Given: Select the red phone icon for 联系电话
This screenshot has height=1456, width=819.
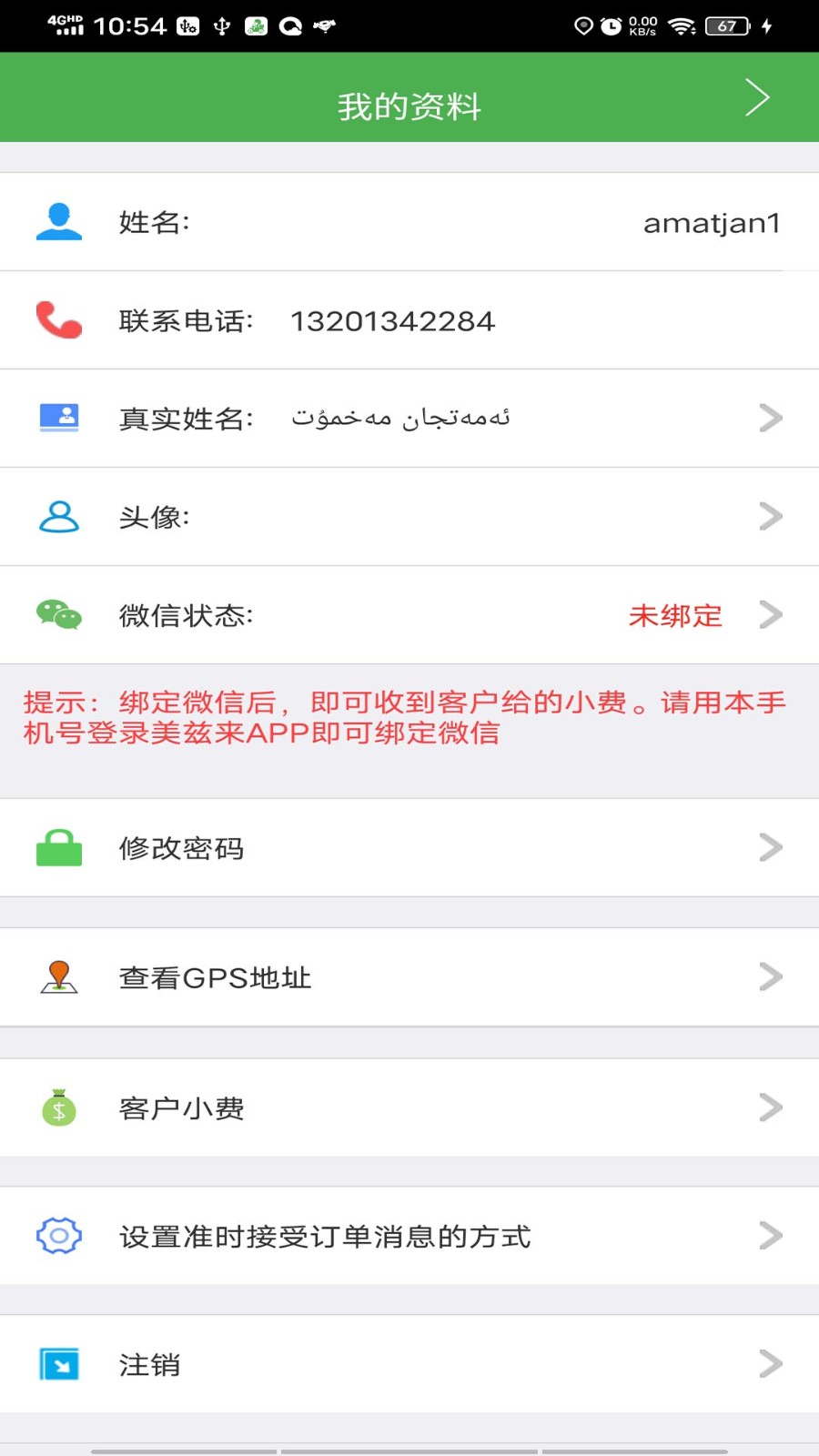Looking at the screenshot, I should (x=58, y=319).
